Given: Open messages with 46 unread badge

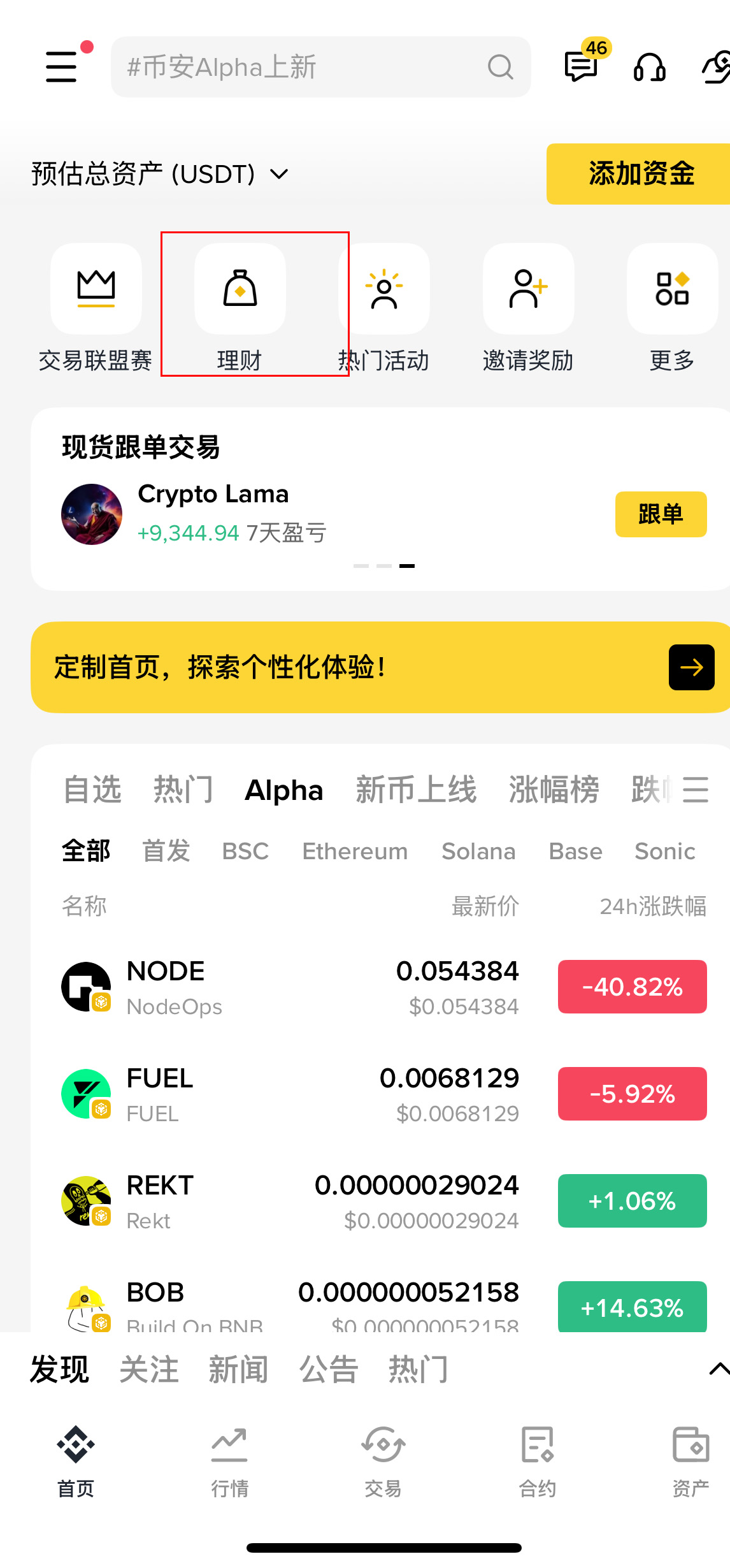Looking at the screenshot, I should [581, 66].
